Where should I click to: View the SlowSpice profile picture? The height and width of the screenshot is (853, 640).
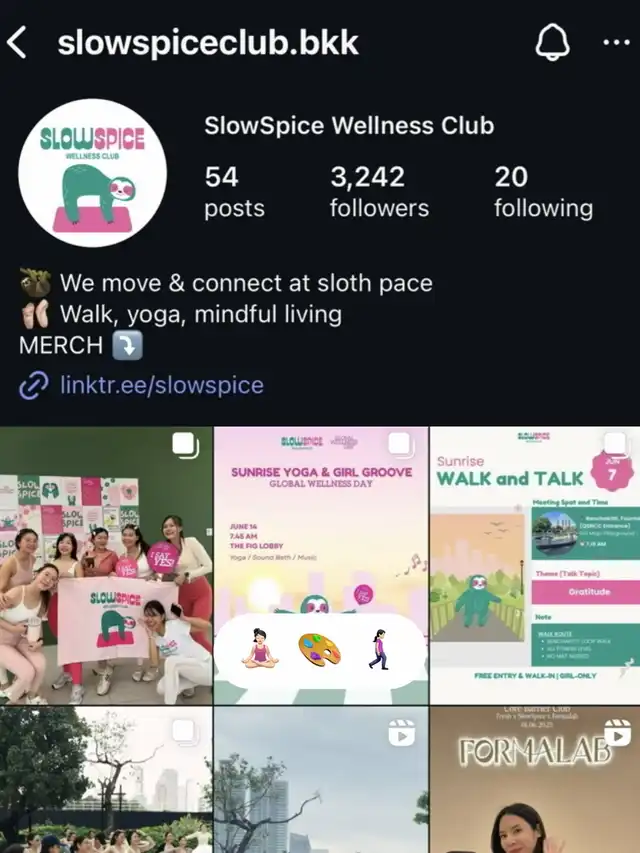[93, 173]
